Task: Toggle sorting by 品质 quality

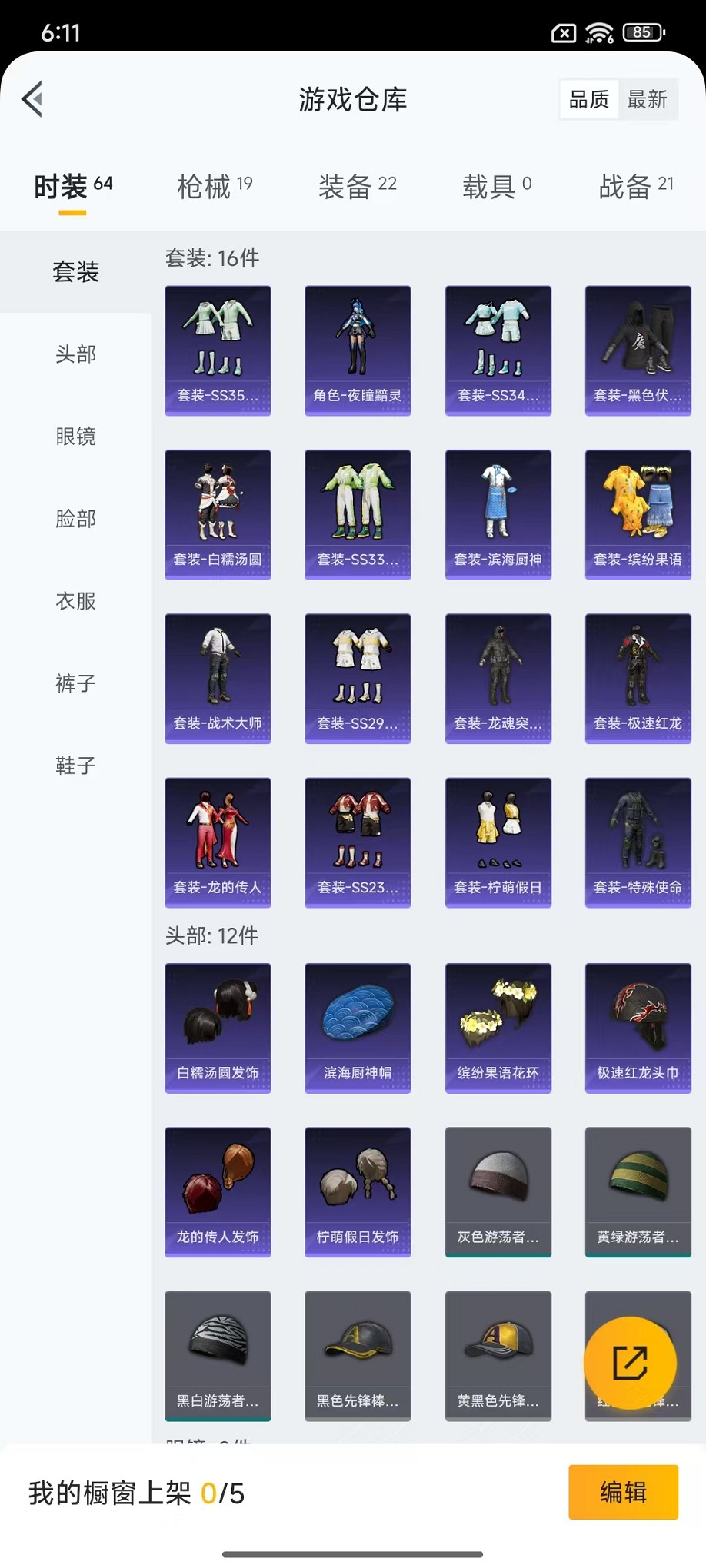Action: point(588,98)
